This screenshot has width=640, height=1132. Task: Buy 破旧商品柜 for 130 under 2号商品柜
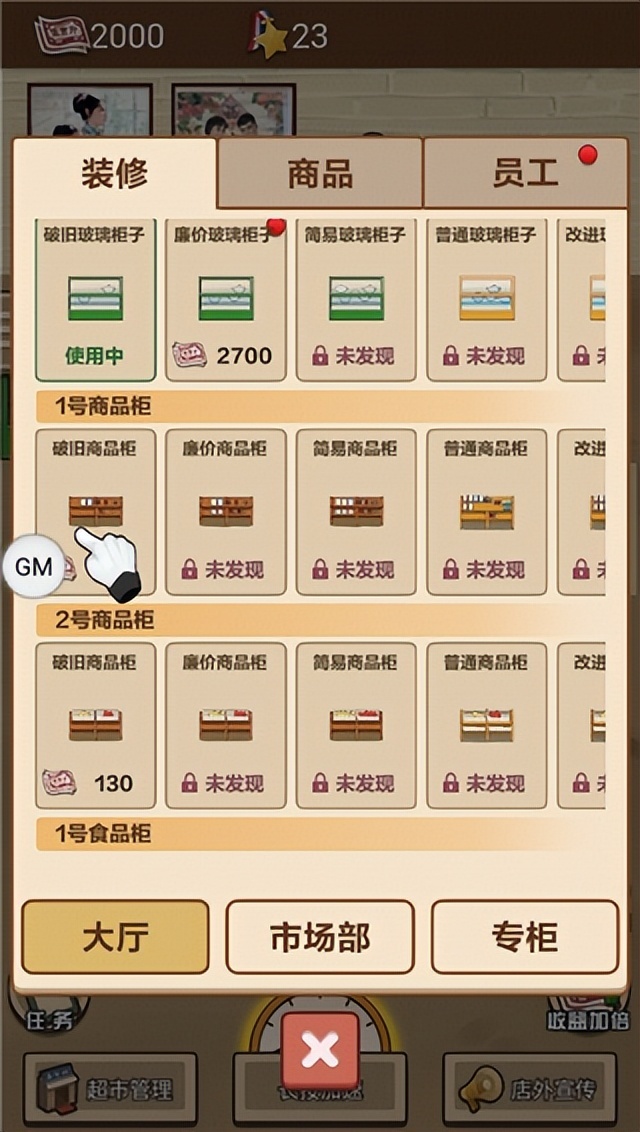point(95,725)
